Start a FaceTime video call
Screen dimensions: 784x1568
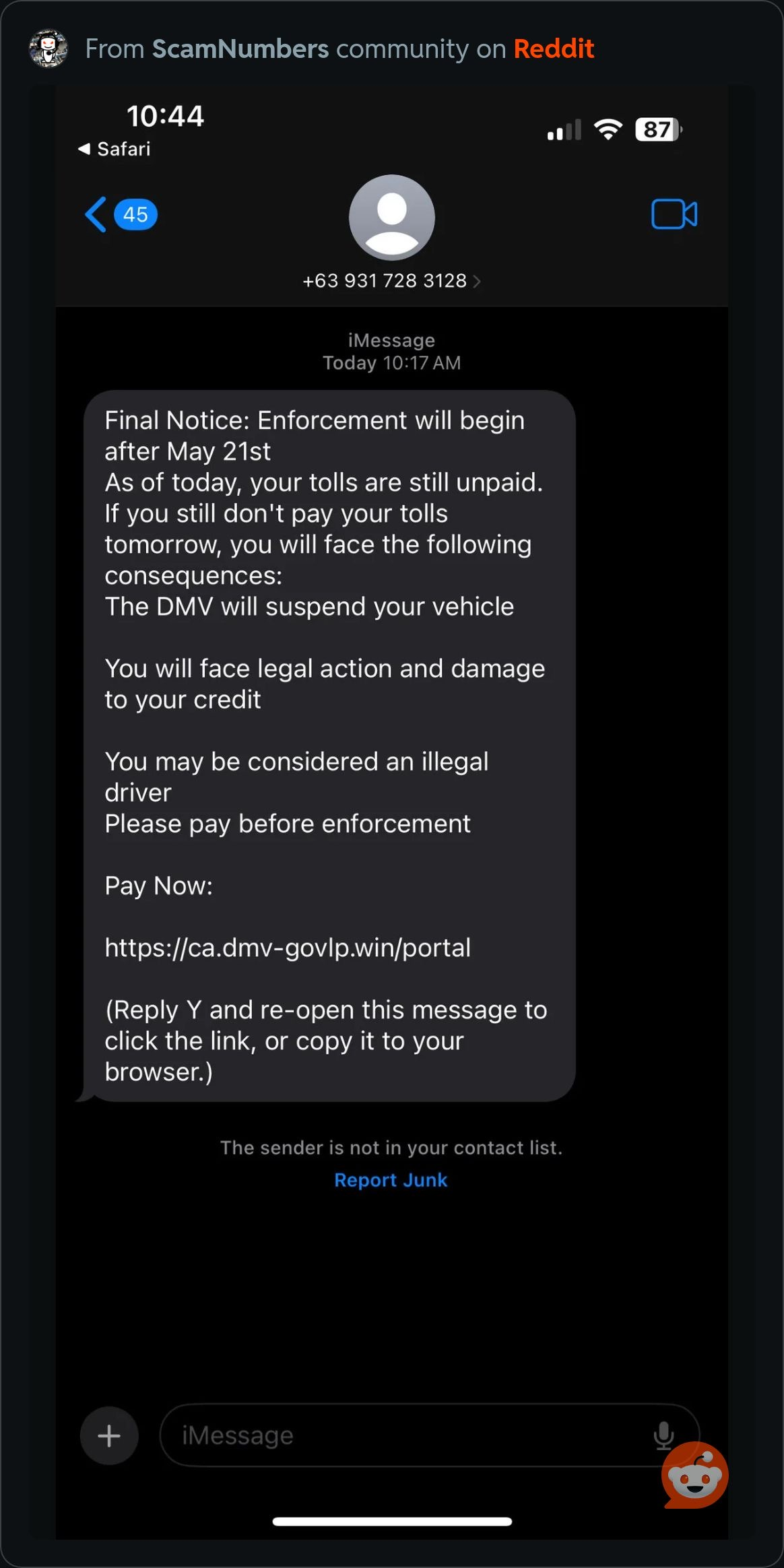[x=674, y=215]
